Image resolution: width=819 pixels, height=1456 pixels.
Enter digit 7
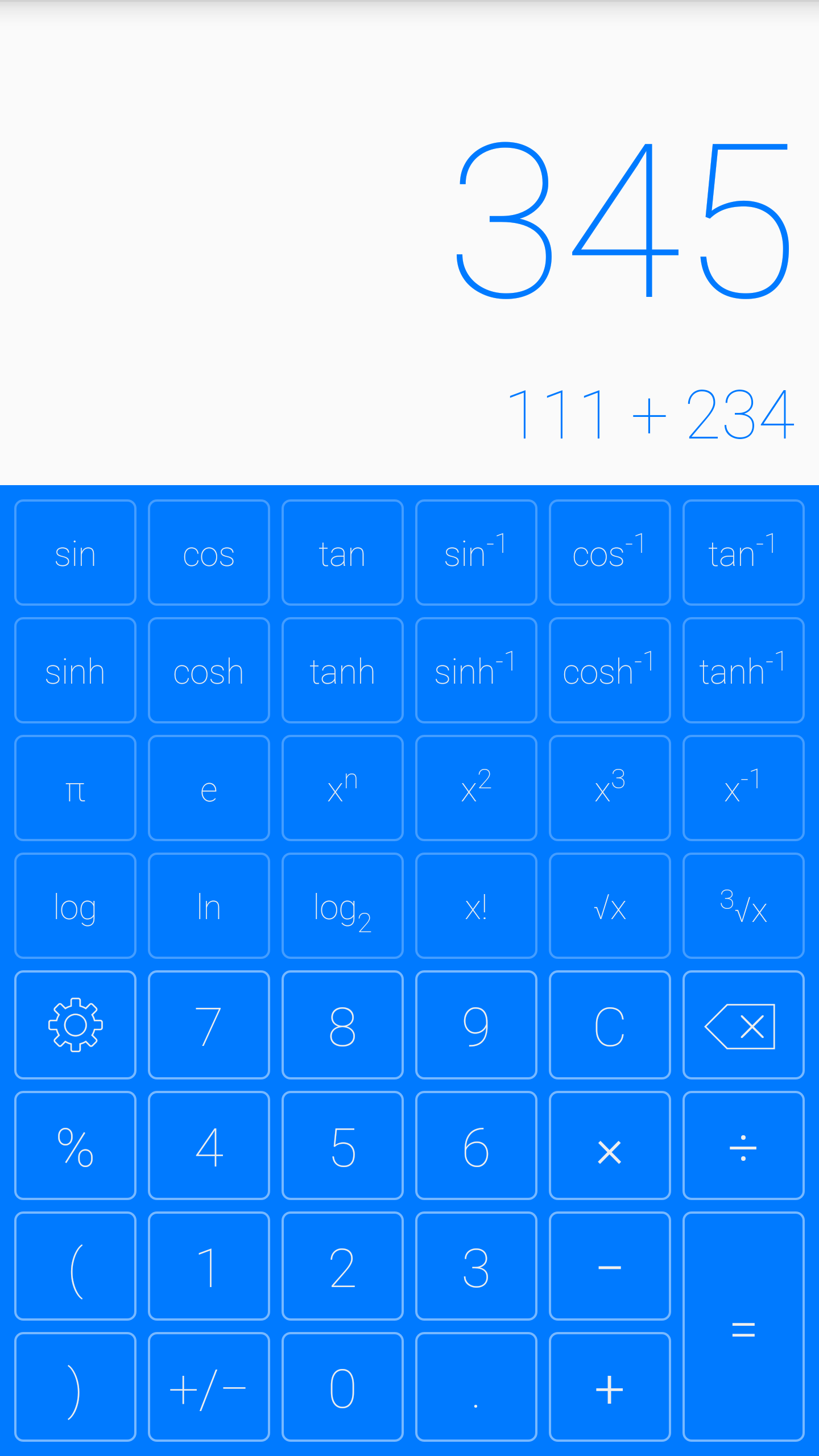(x=209, y=1025)
